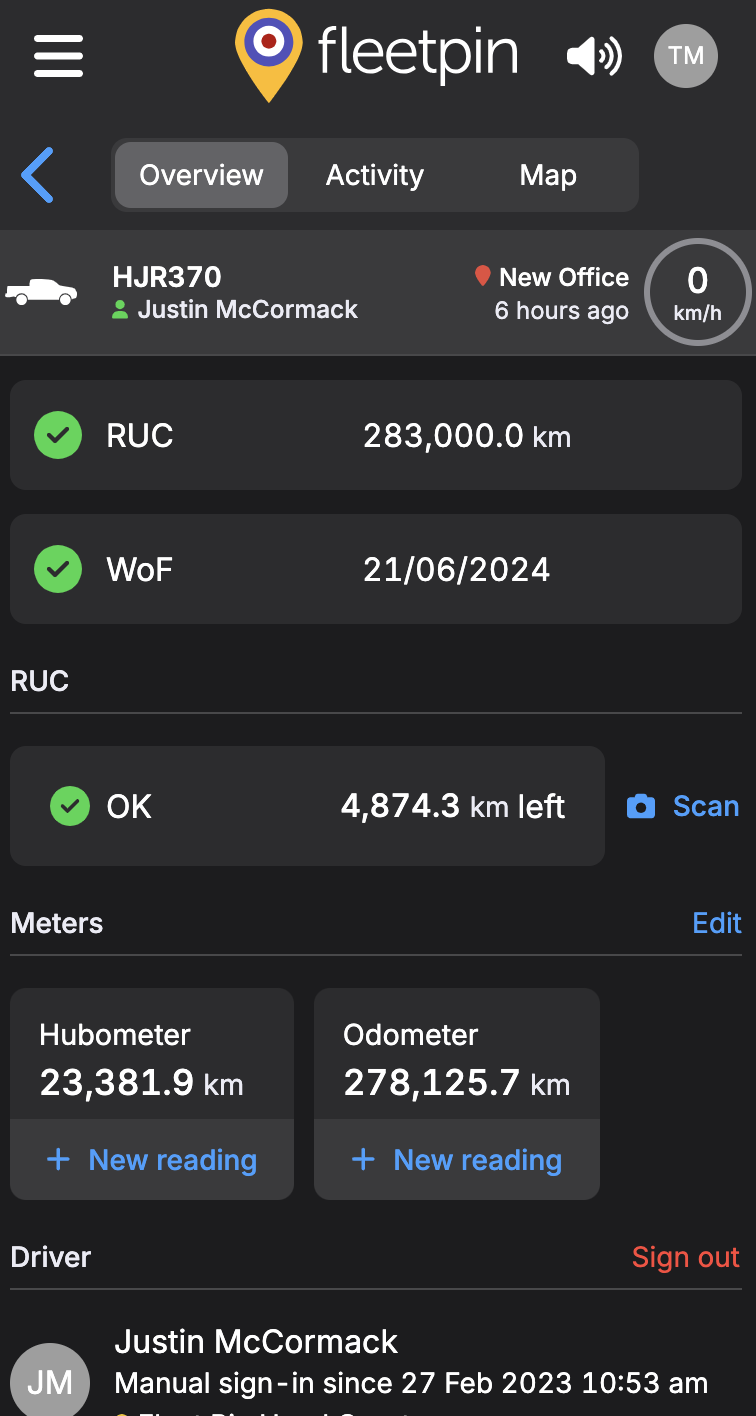Open the TM profile avatar

coord(686,56)
